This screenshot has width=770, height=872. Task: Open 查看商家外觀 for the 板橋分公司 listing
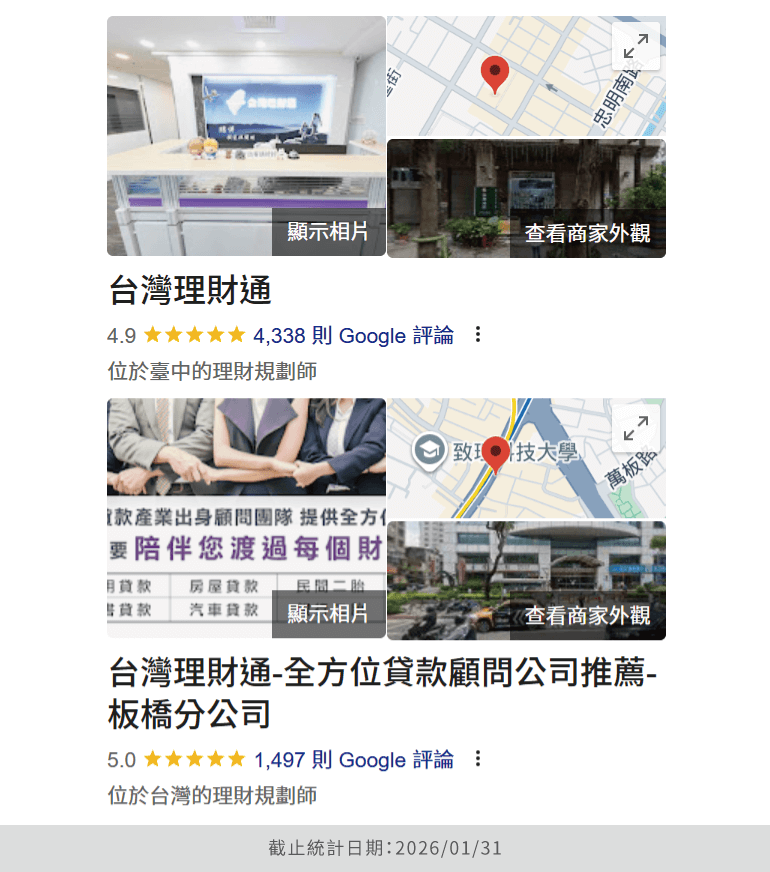coord(588,614)
